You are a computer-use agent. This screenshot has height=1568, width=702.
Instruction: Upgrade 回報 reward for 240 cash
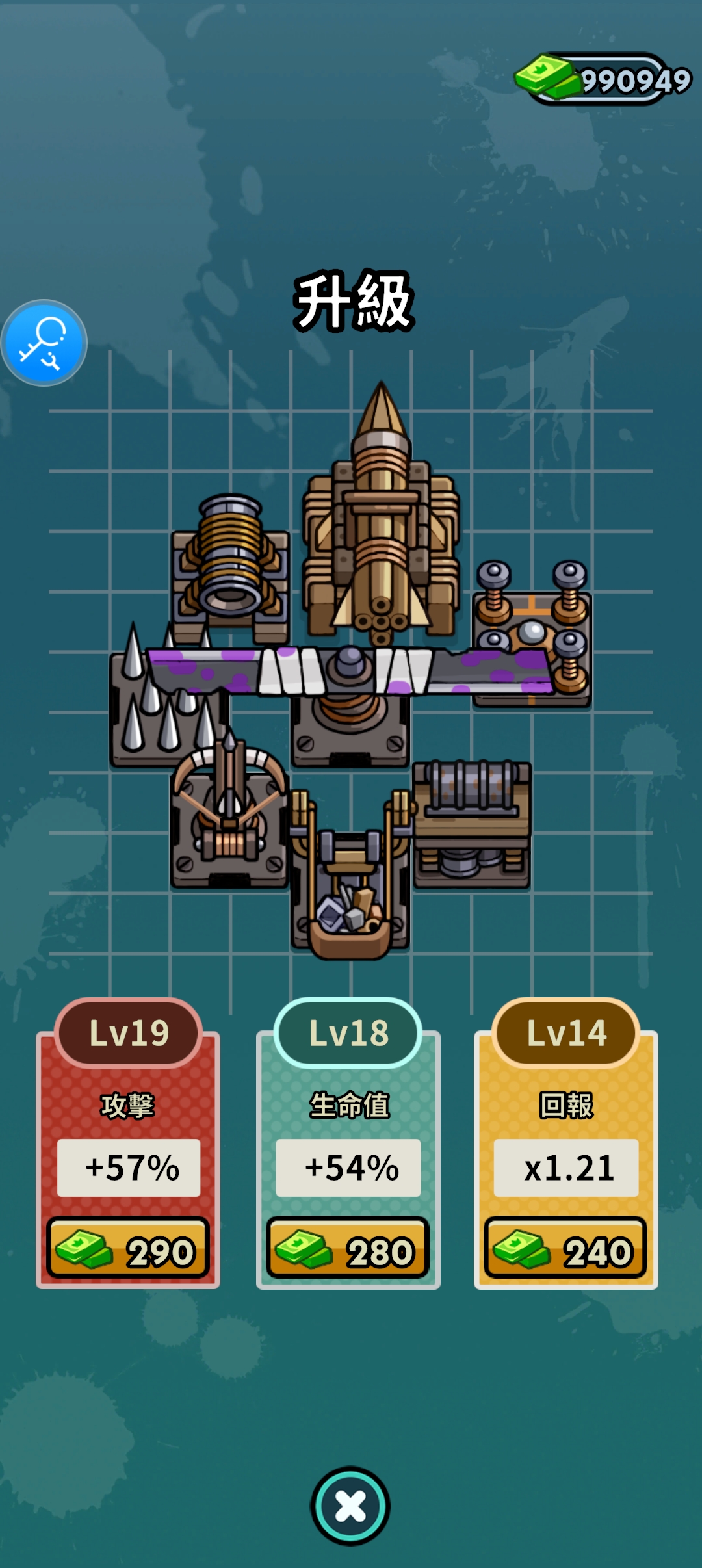click(565, 1248)
